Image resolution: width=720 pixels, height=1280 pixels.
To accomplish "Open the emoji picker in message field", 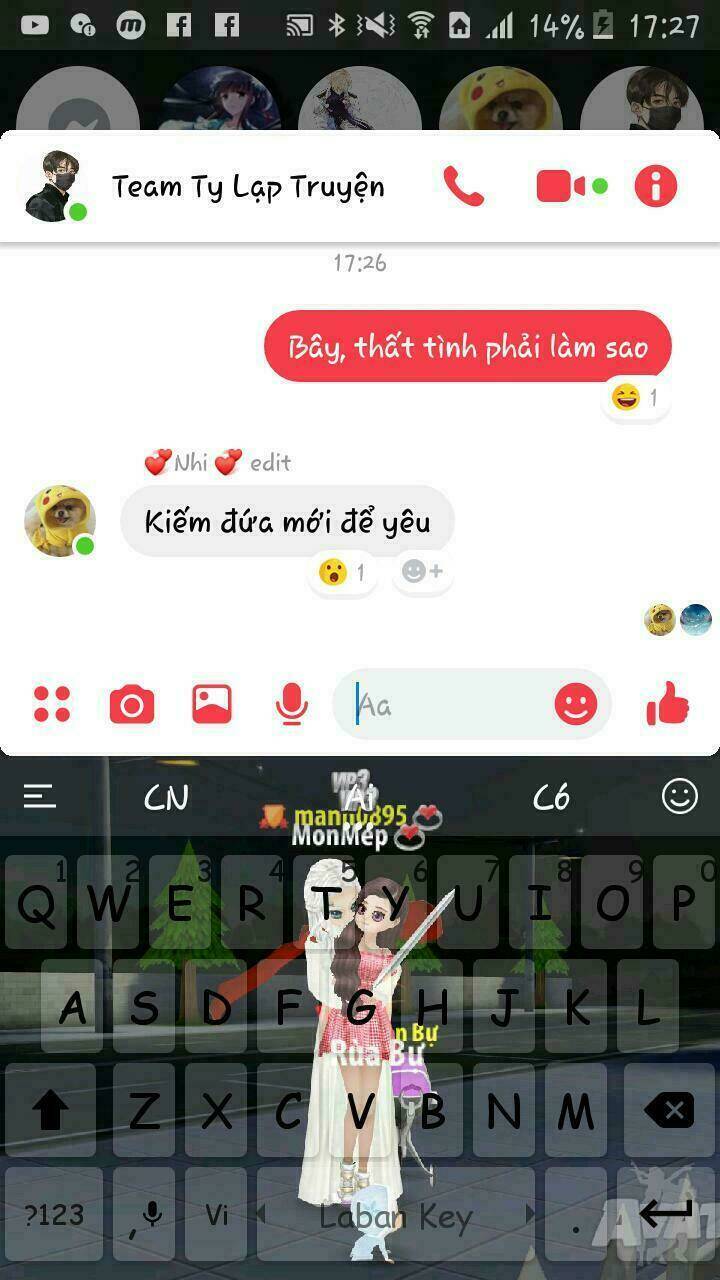I will [576, 705].
